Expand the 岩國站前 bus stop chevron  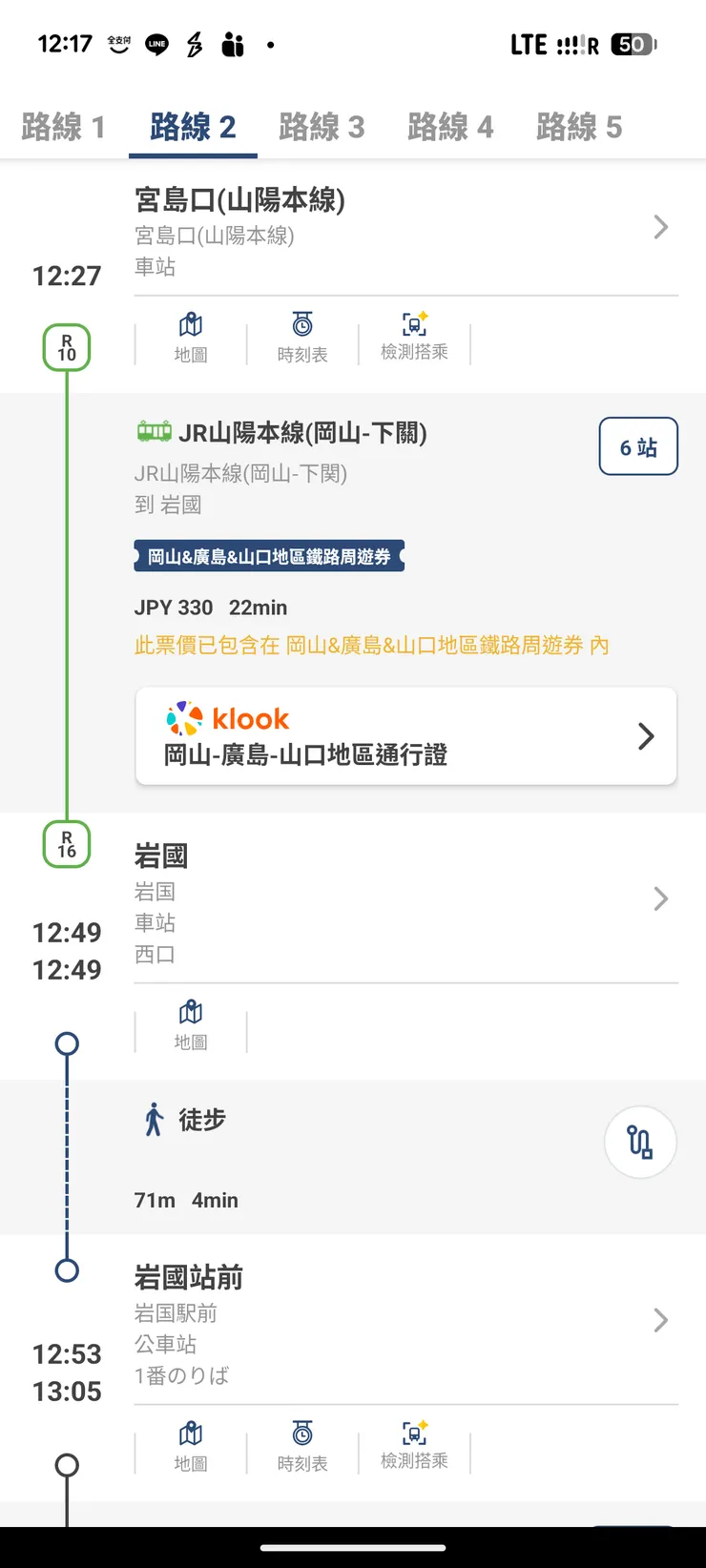point(661,1320)
